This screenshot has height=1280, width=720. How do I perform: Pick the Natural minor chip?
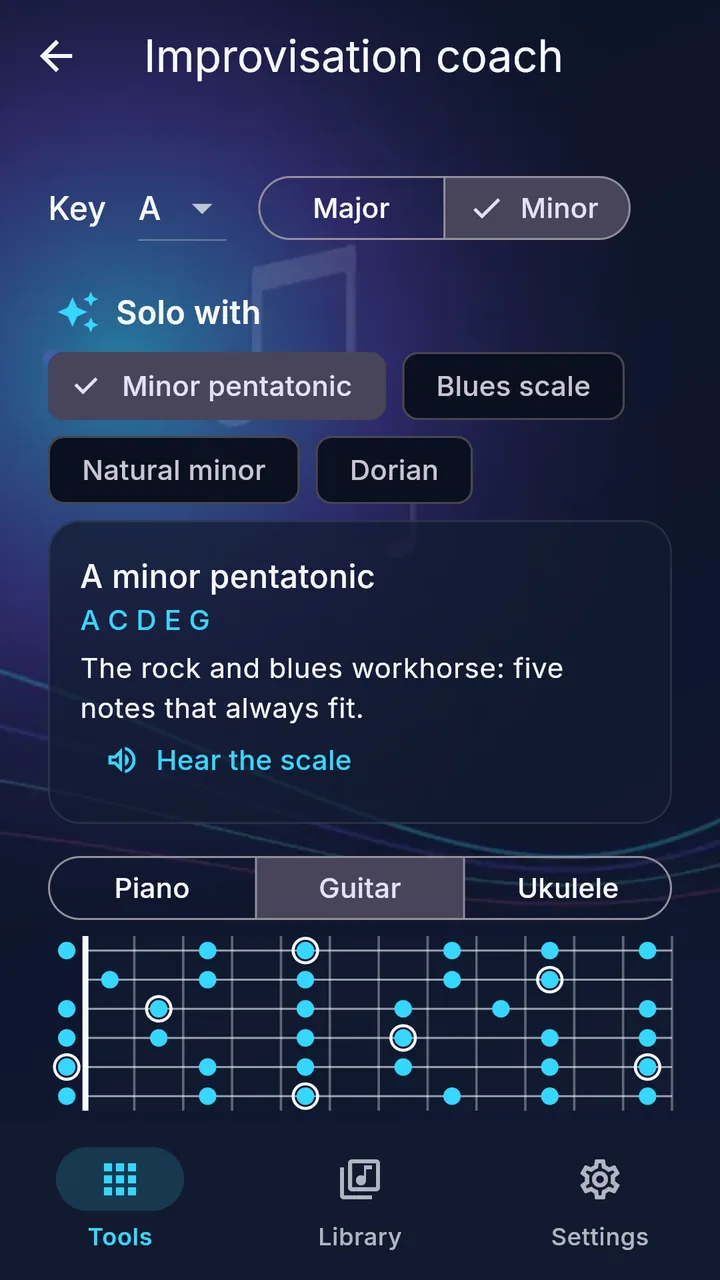tap(174, 470)
